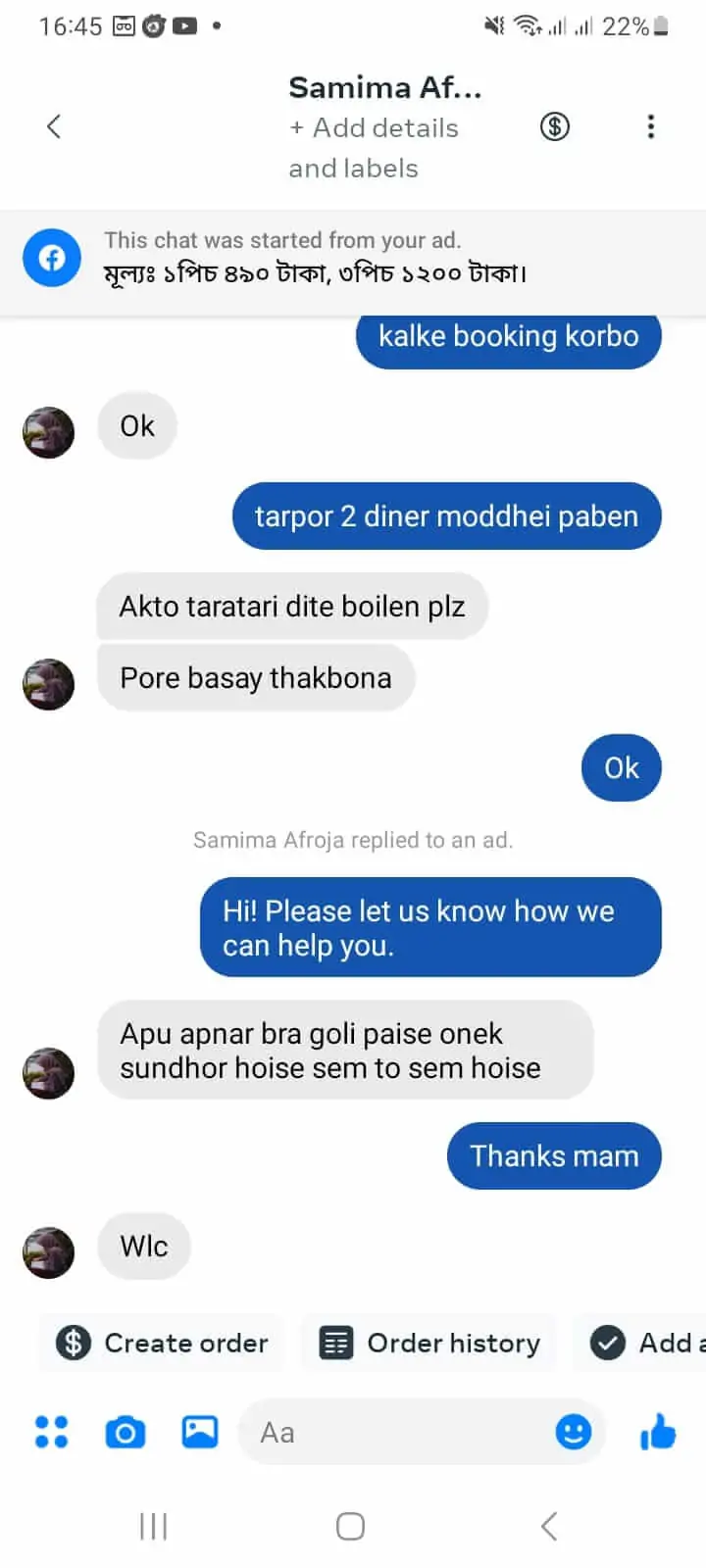Open Samima's profile picture beside Wlc
Viewport: 706px width, 1568px height.
click(49, 1251)
